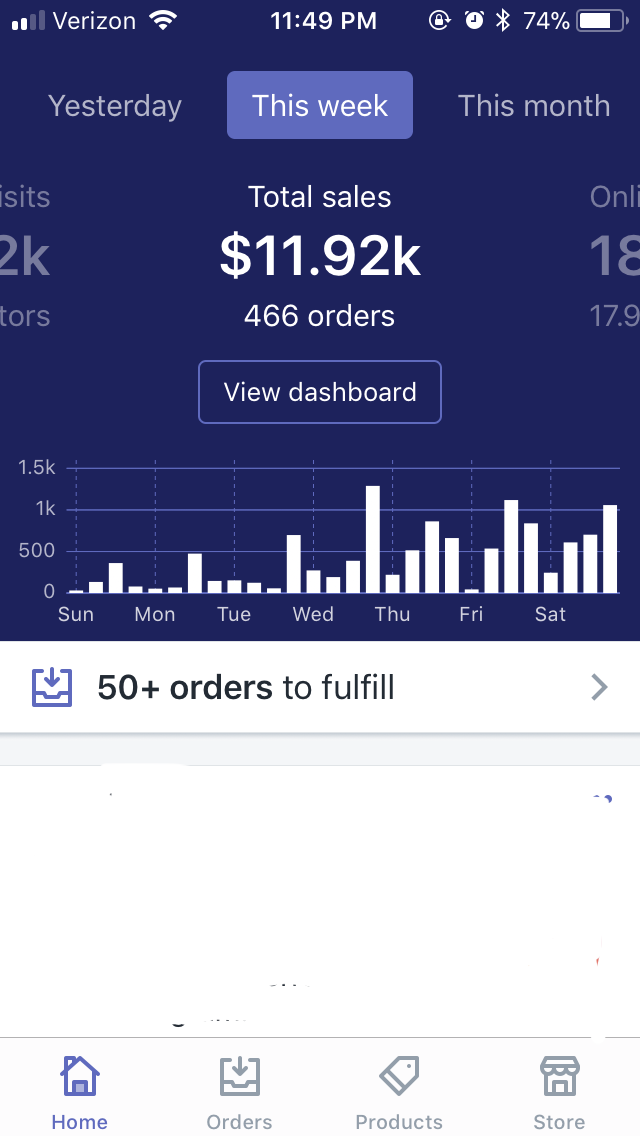The image size is (640, 1136).
Task: Tap the View dashboard button
Action: [320, 392]
